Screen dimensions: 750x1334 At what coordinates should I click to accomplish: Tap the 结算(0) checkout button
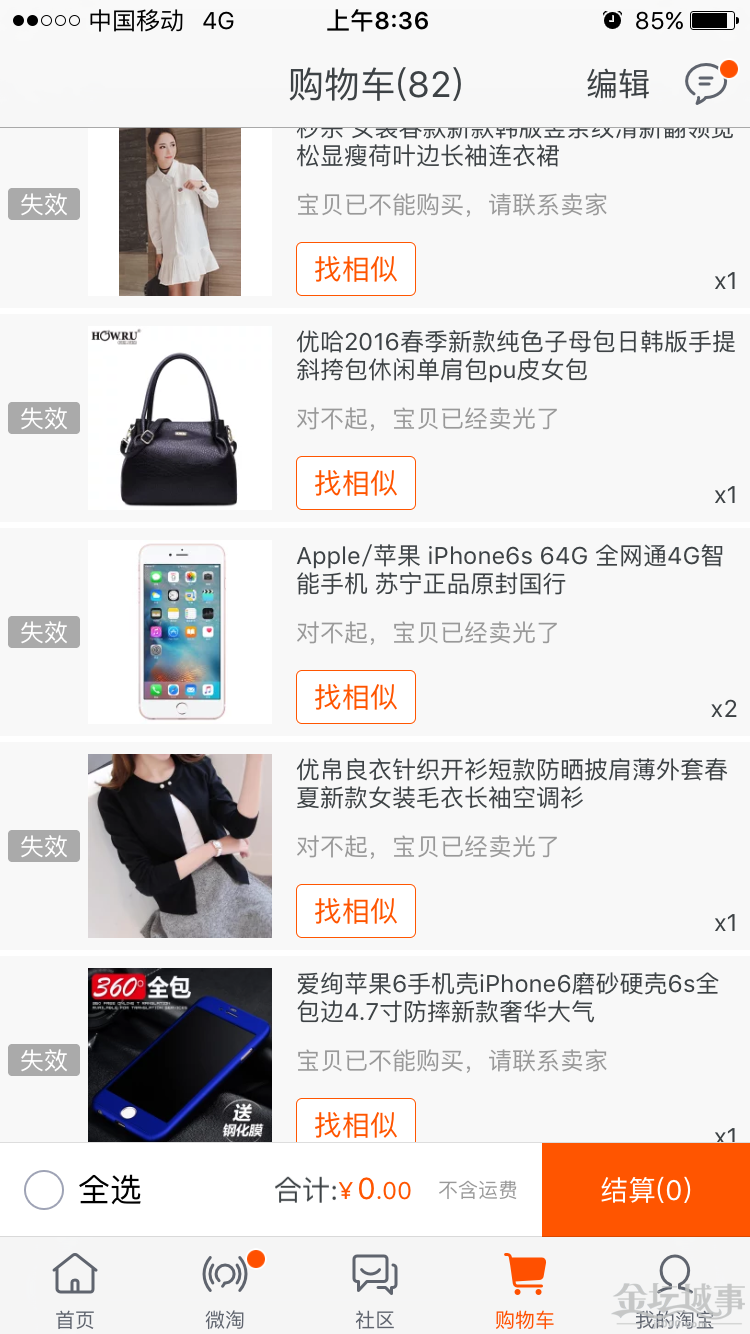tap(646, 1190)
